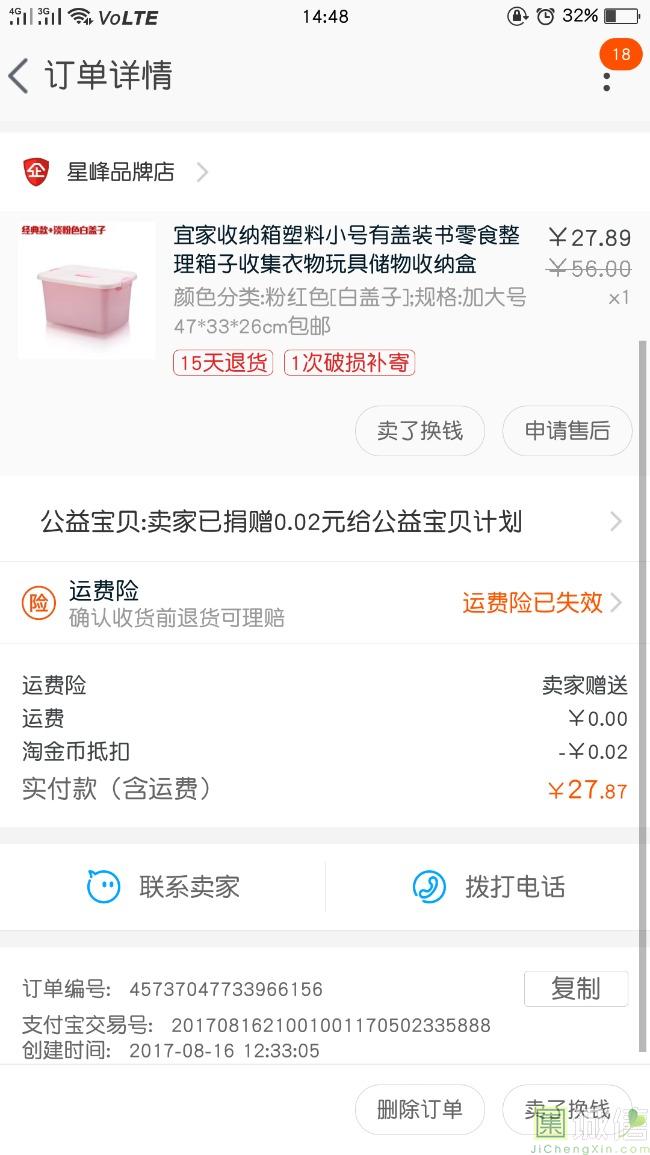Tap 拨打电话 to call seller
Viewport: 650px width, 1155px height.
489,886
